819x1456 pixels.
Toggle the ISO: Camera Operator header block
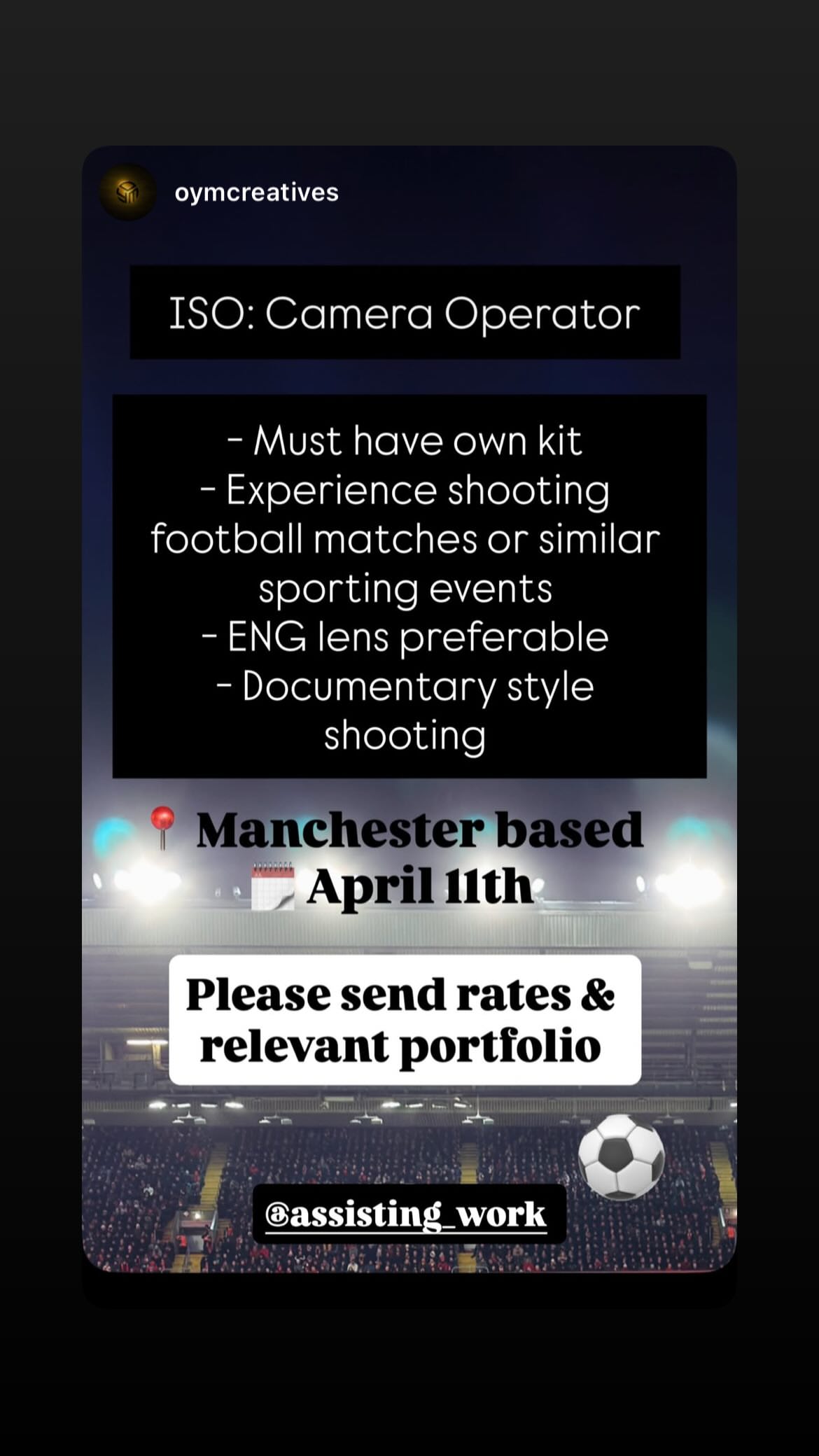pos(405,313)
